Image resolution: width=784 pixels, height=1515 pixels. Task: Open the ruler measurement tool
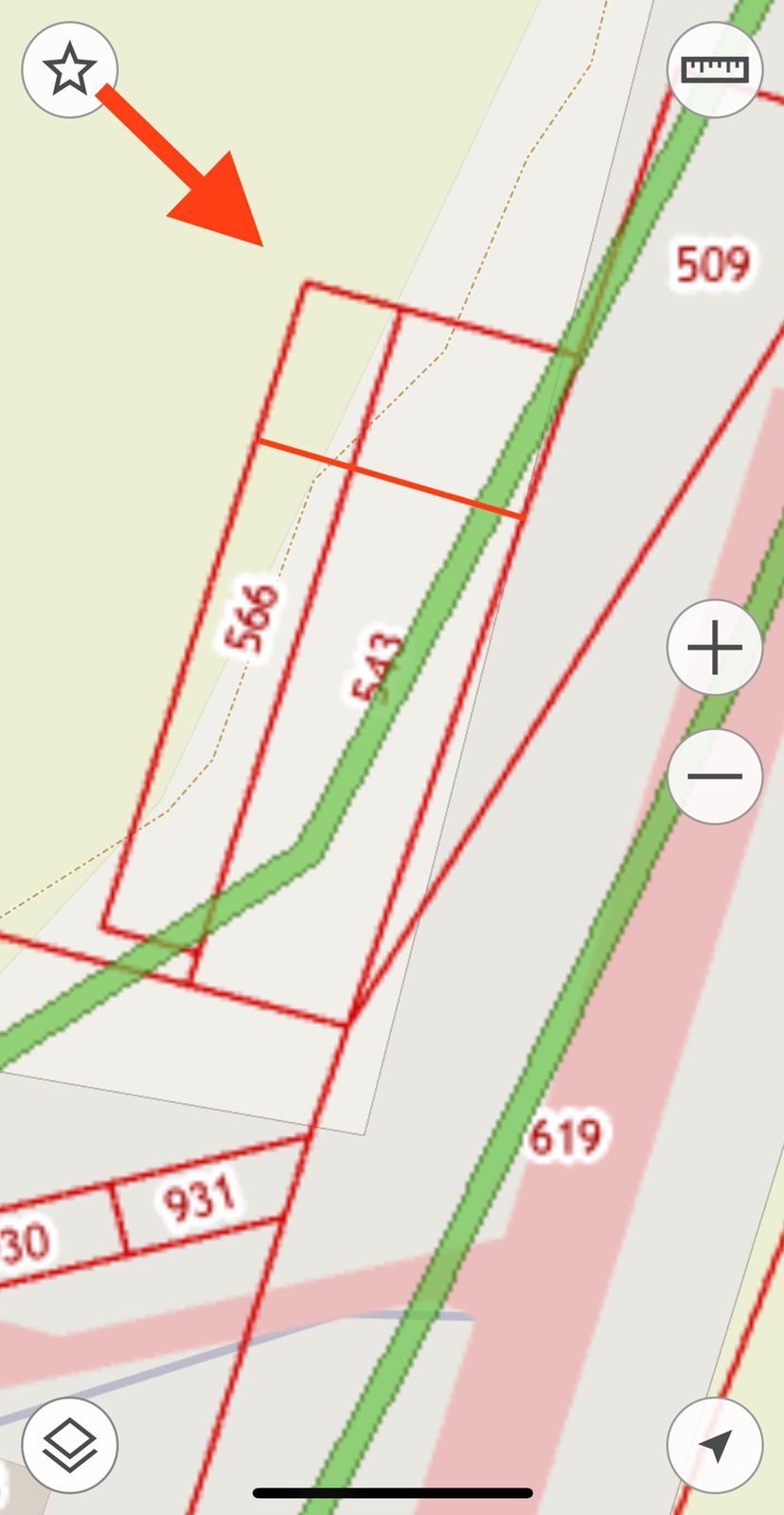715,70
